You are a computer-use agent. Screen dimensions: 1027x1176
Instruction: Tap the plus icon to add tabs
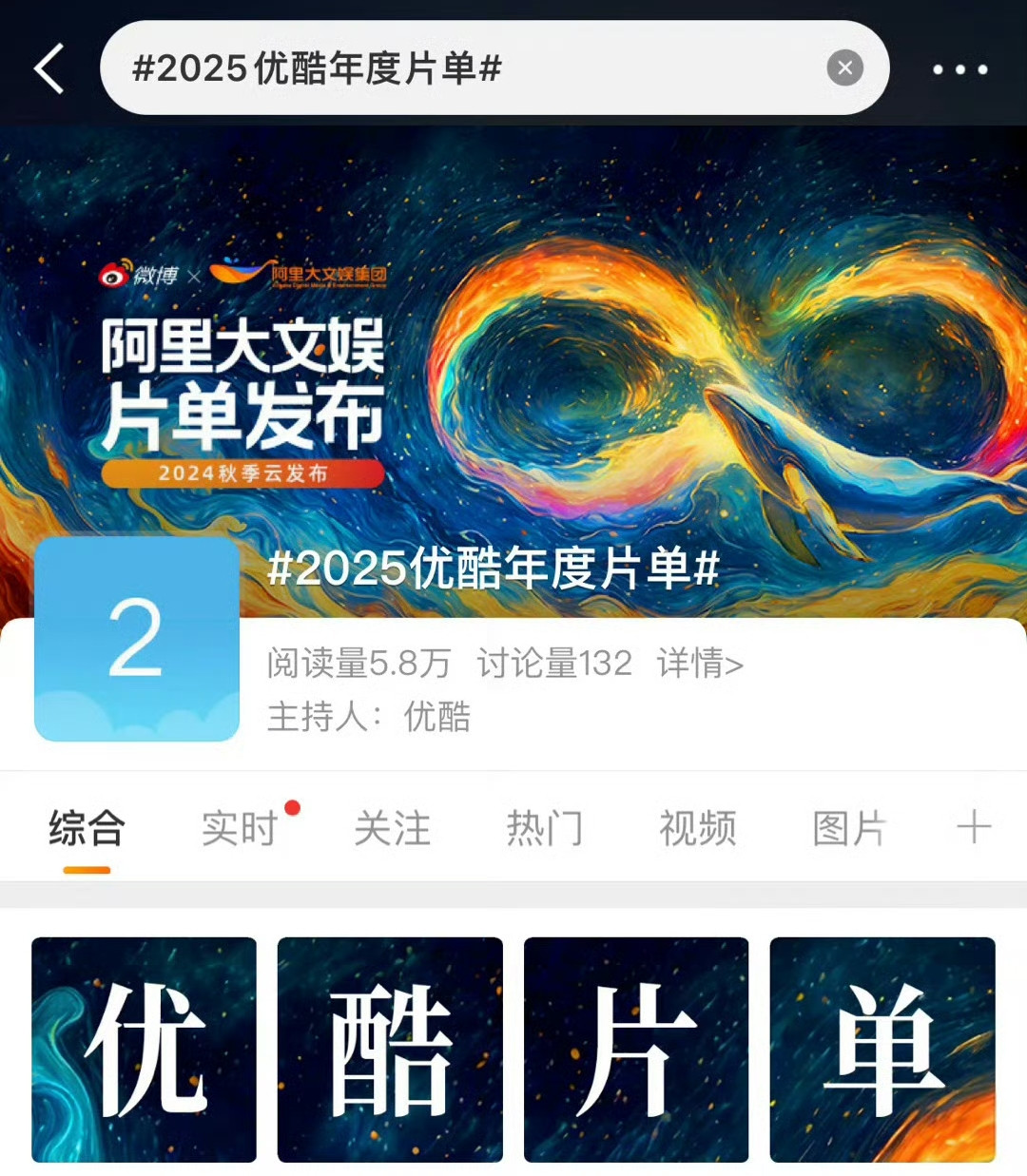tap(973, 827)
